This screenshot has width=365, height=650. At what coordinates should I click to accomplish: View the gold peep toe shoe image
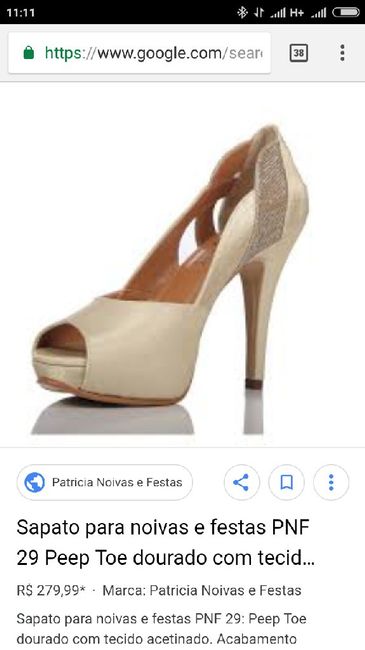click(171, 279)
